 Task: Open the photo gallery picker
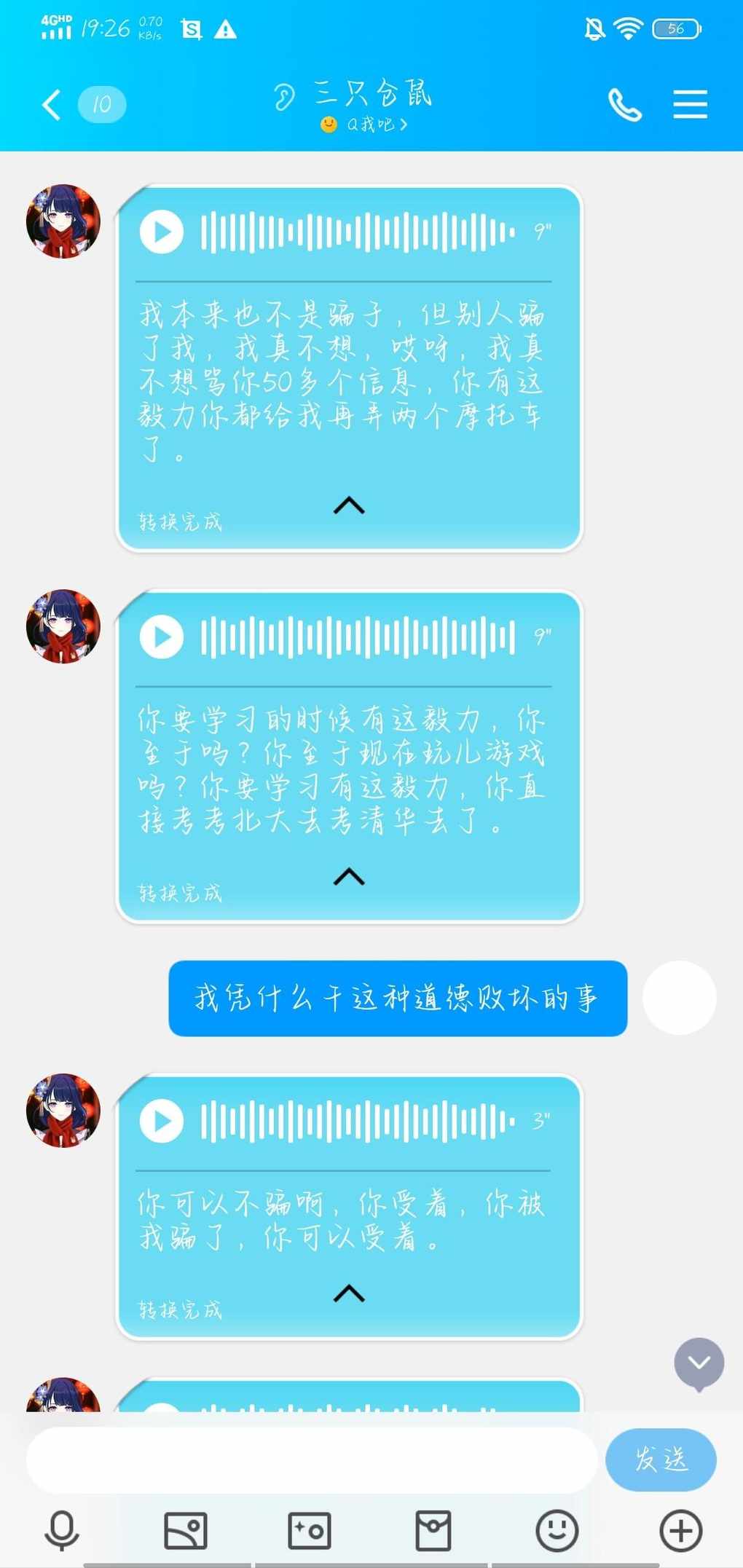click(x=186, y=1530)
